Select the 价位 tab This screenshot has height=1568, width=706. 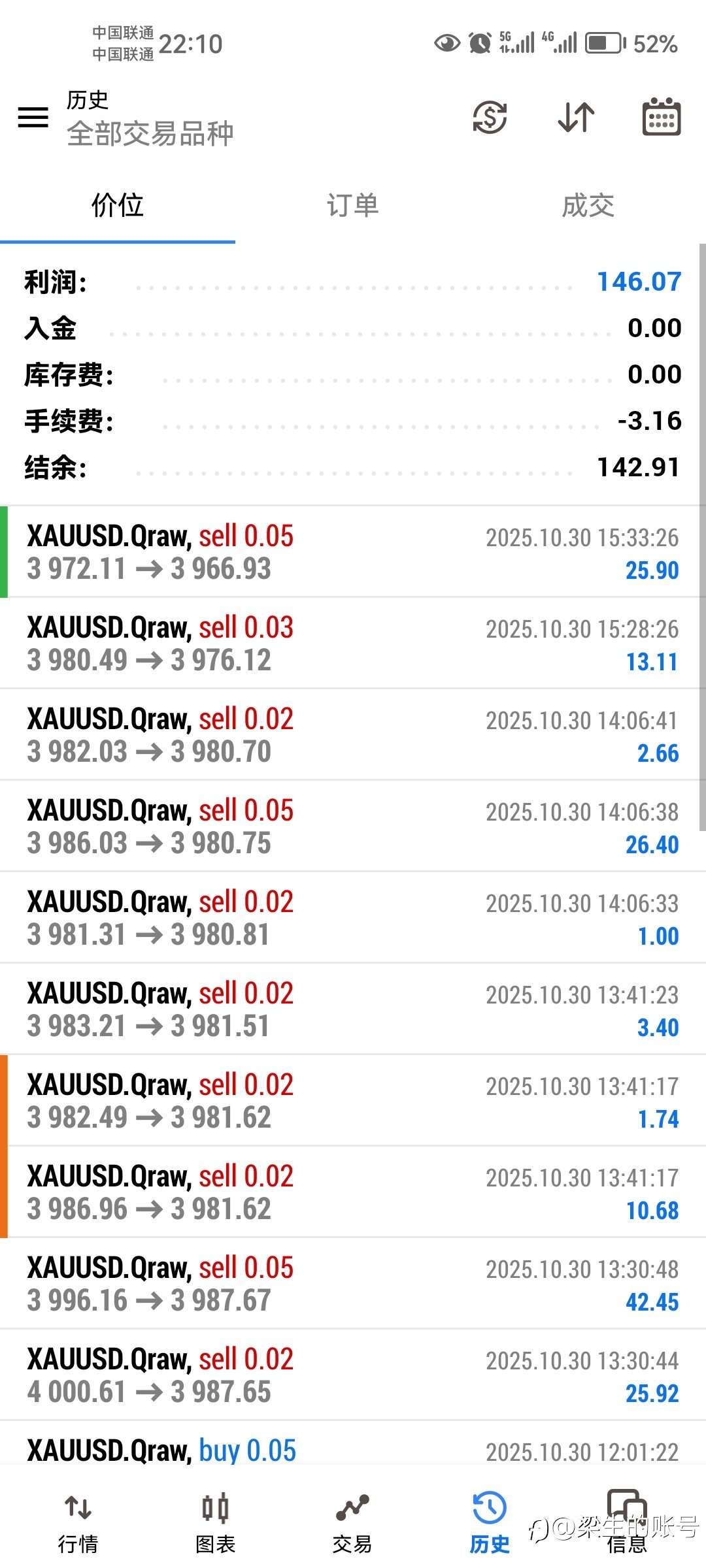tap(118, 204)
